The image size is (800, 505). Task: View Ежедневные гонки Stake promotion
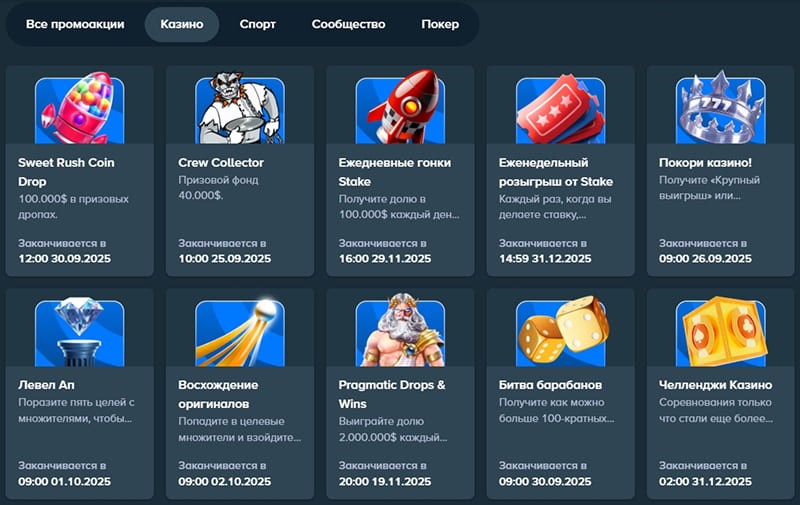[x=399, y=170]
